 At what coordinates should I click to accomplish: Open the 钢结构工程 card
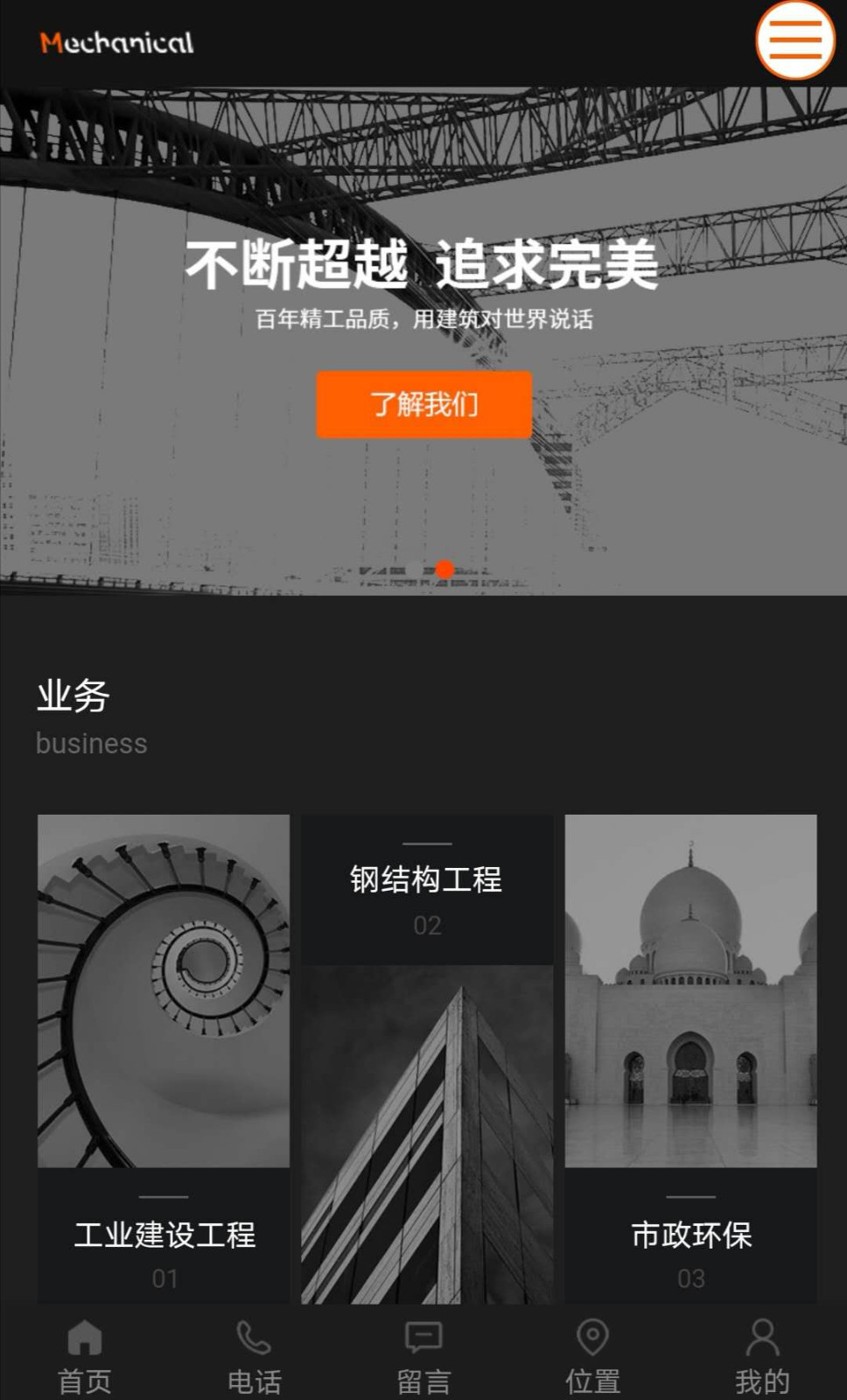tap(427, 1059)
